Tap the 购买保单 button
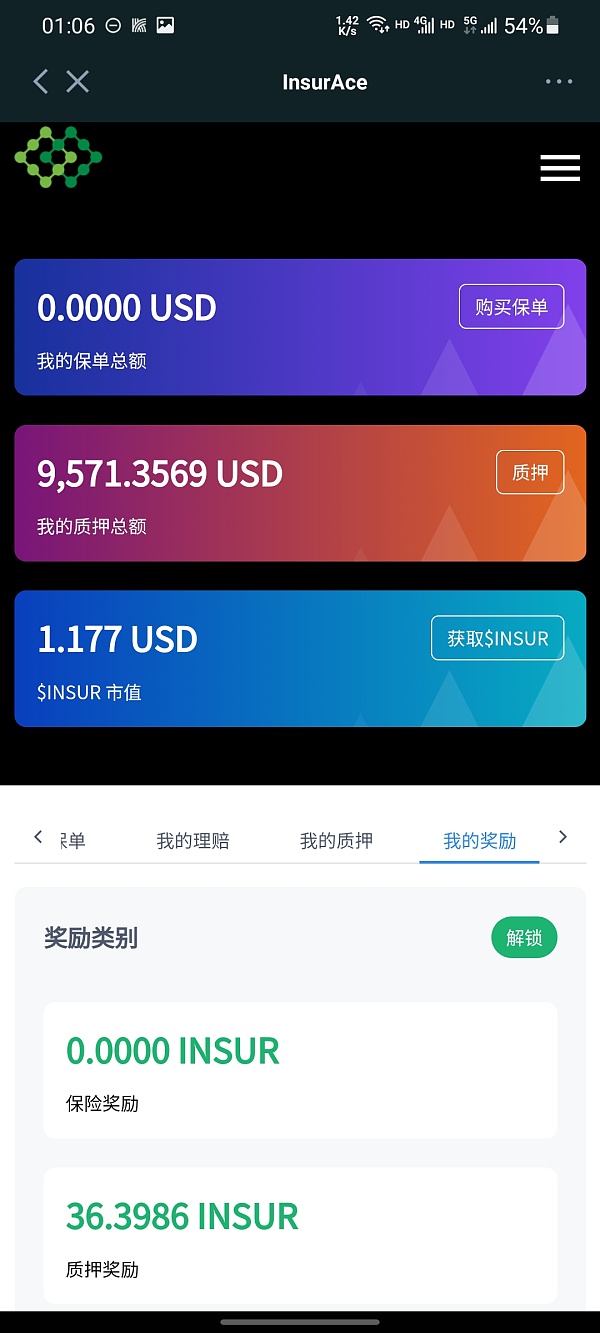Image resolution: width=600 pixels, height=1333 pixels. (x=511, y=307)
